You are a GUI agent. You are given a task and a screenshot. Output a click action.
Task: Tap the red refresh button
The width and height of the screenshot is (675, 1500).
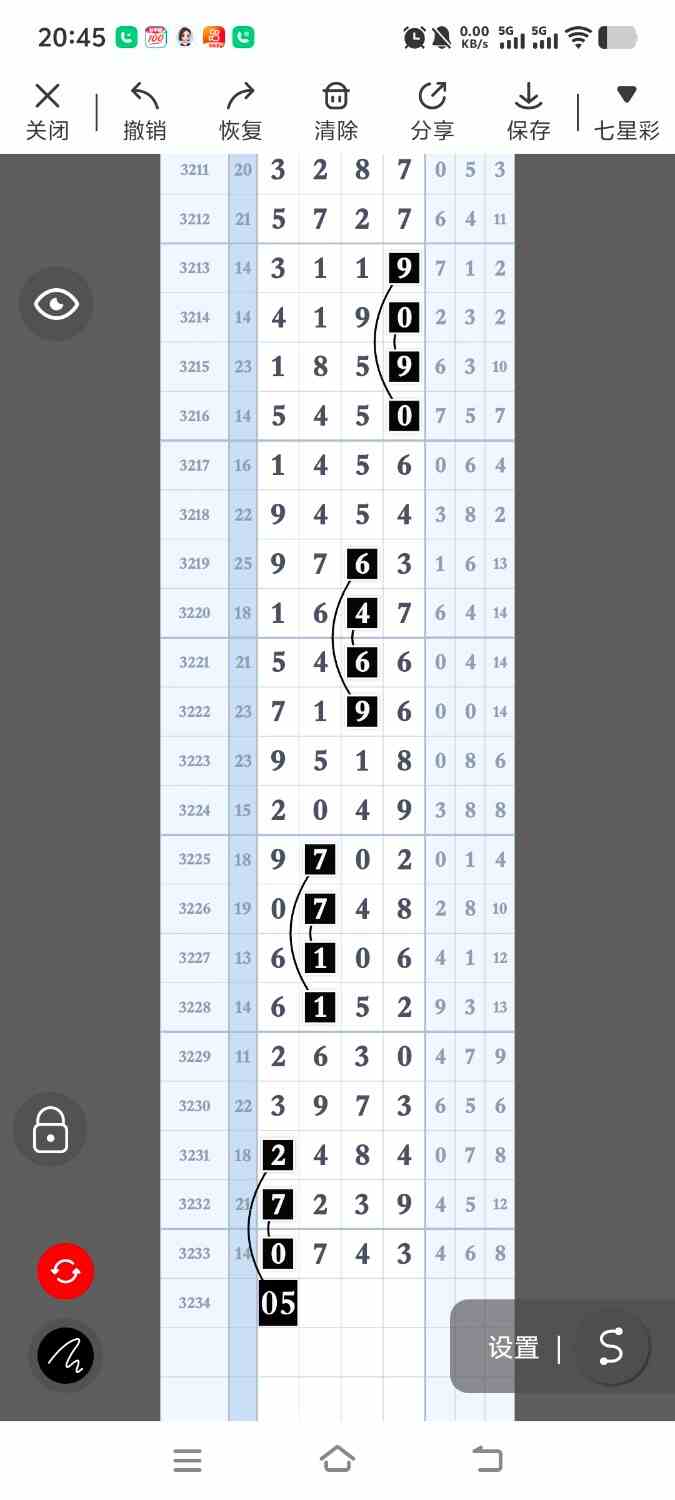pyautogui.click(x=65, y=1272)
